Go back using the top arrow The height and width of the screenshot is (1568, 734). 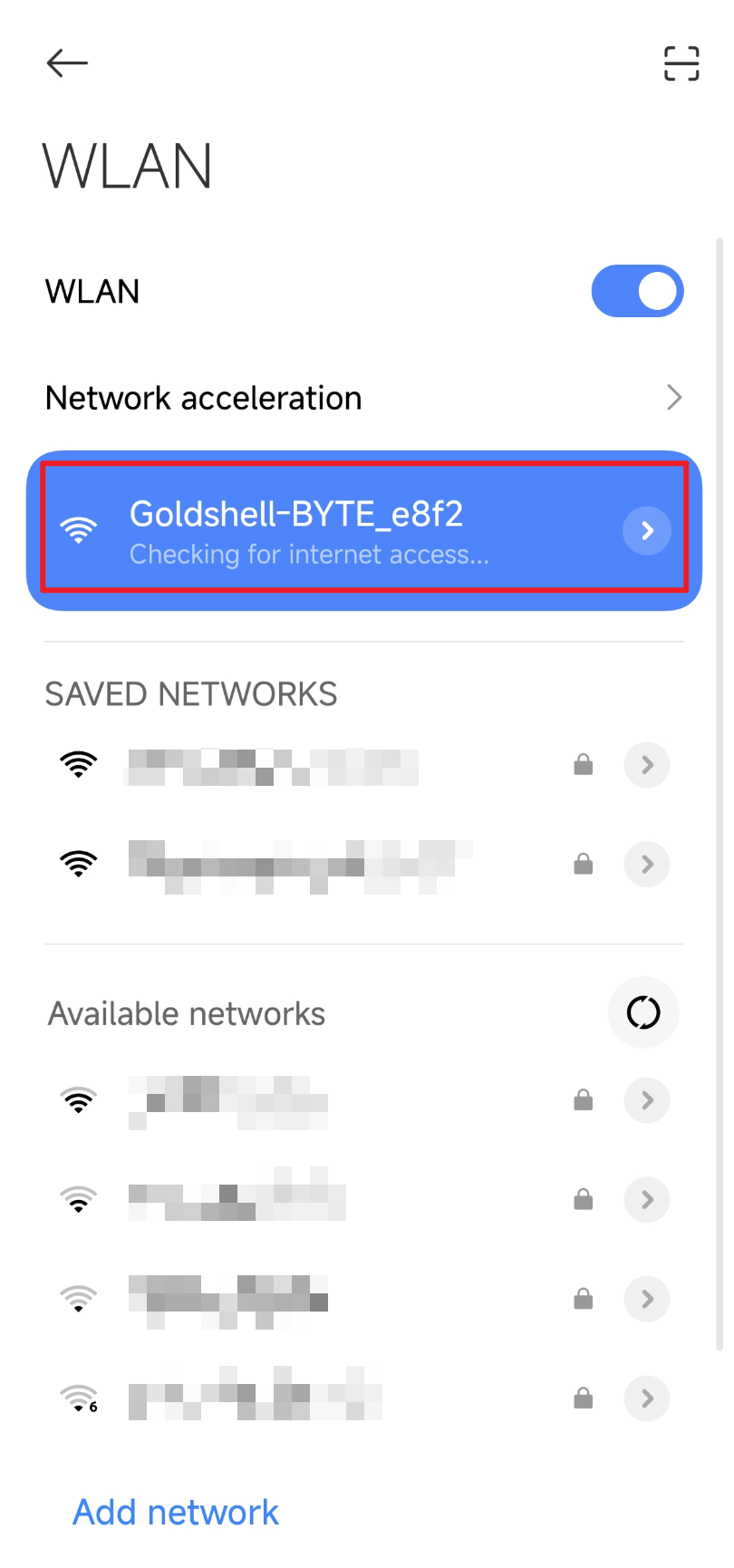67,63
